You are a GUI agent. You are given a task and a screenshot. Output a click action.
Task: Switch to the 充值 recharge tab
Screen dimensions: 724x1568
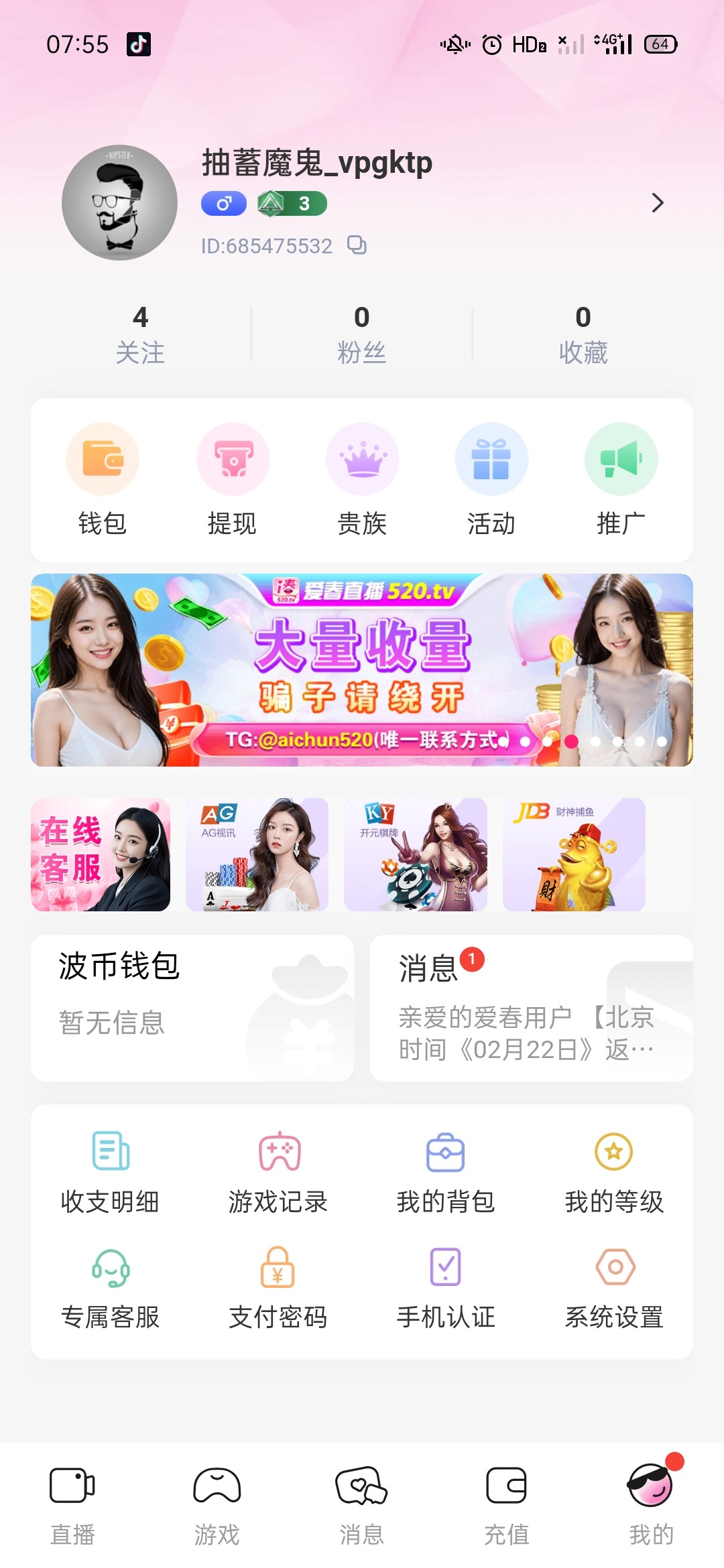pos(507,1503)
